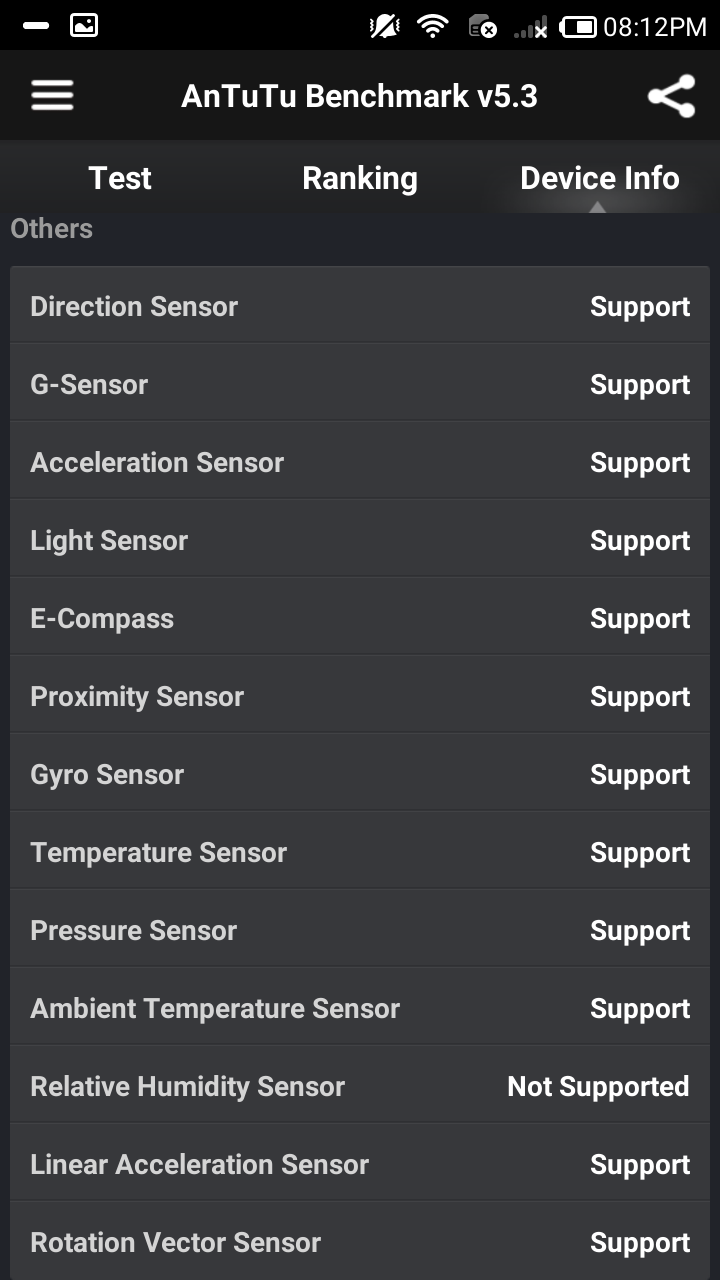Open the hamburger drawer menu

(x=52, y=96)
